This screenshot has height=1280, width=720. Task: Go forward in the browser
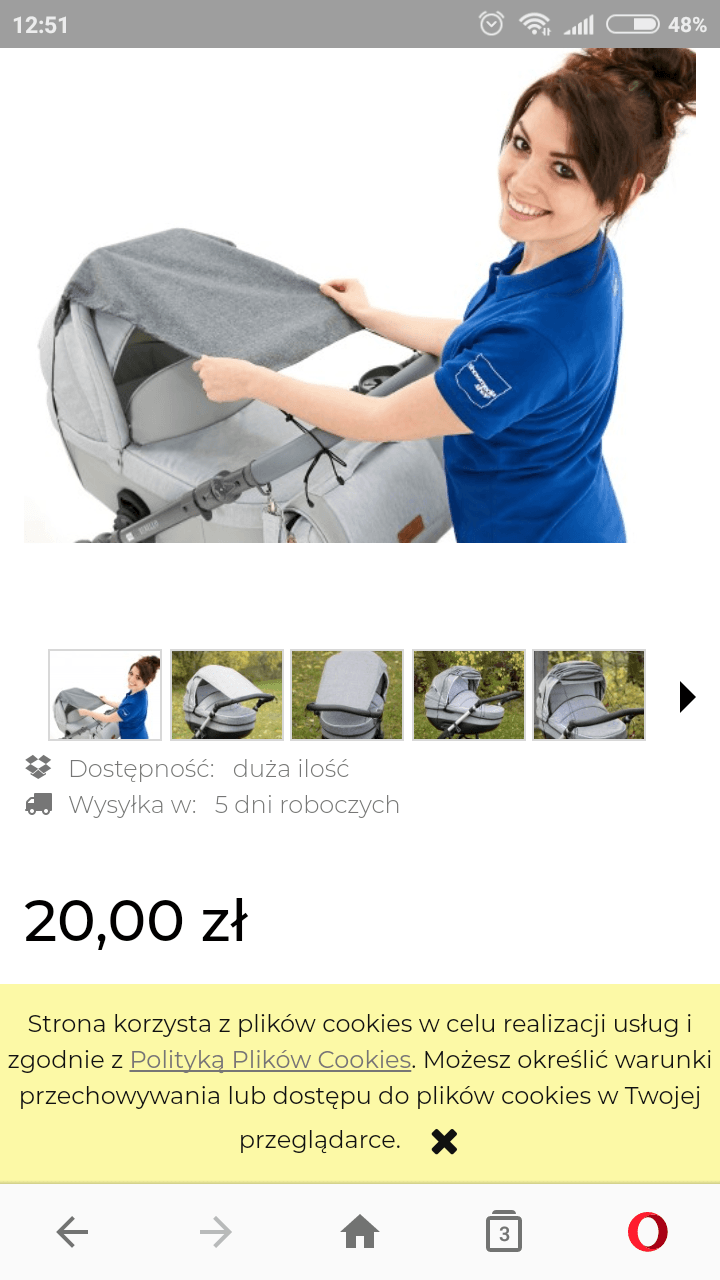pos(216,1233)
